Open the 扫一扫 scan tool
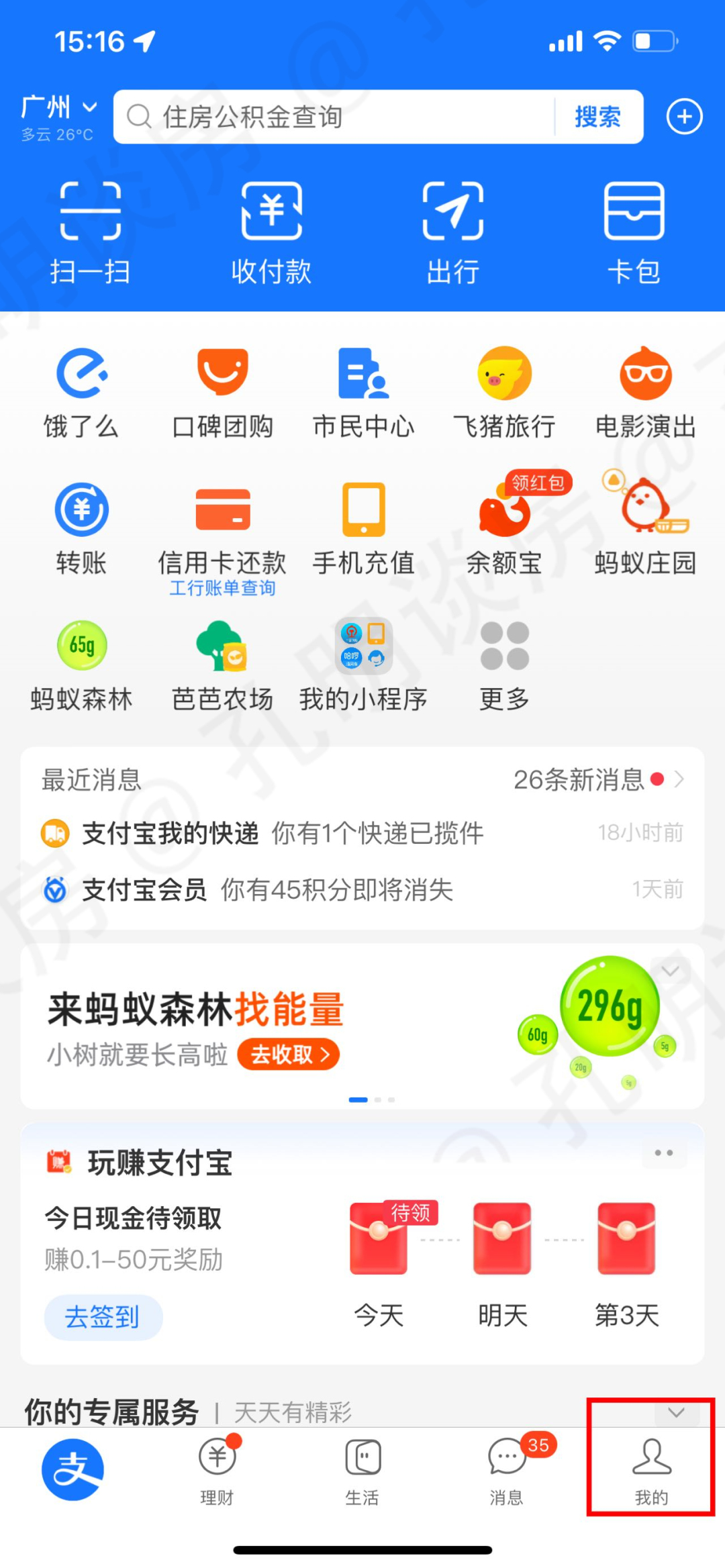This screenshot has height=1568, width=725. [91, 228]
